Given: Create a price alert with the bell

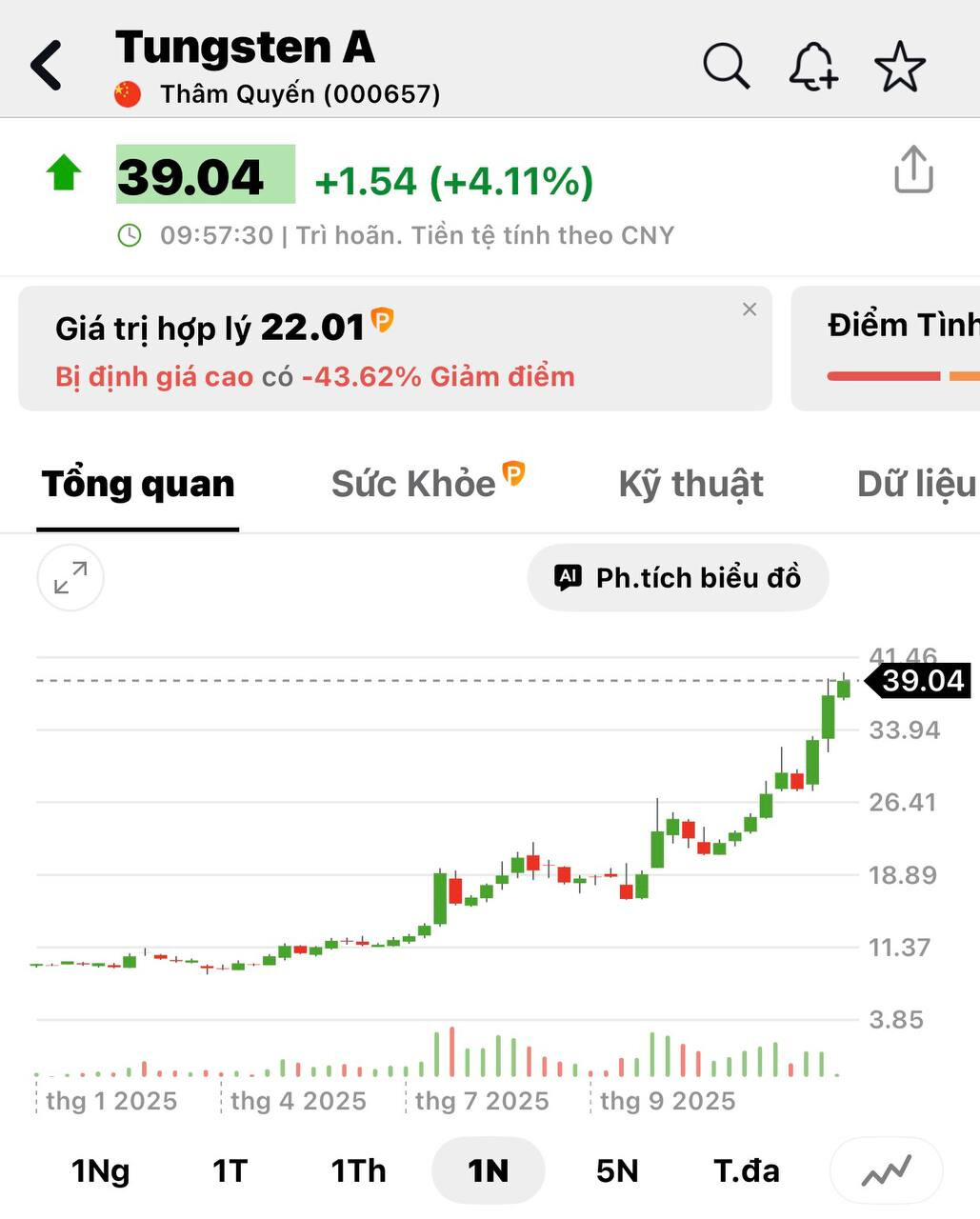Looking at the screenshot, I should (813, 67).
